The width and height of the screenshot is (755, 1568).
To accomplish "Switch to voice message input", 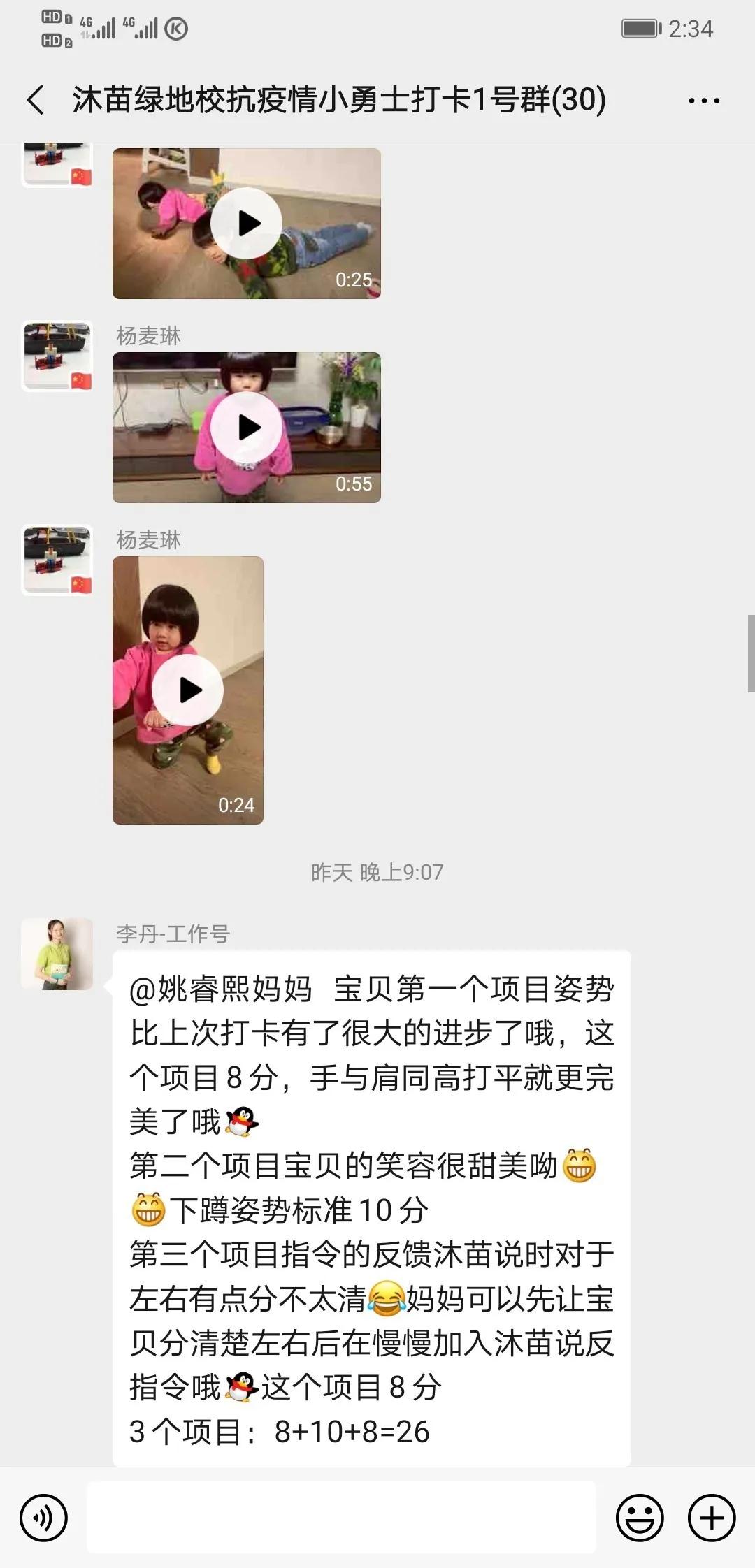I will pyautogui.click(x=43, y=1518).
